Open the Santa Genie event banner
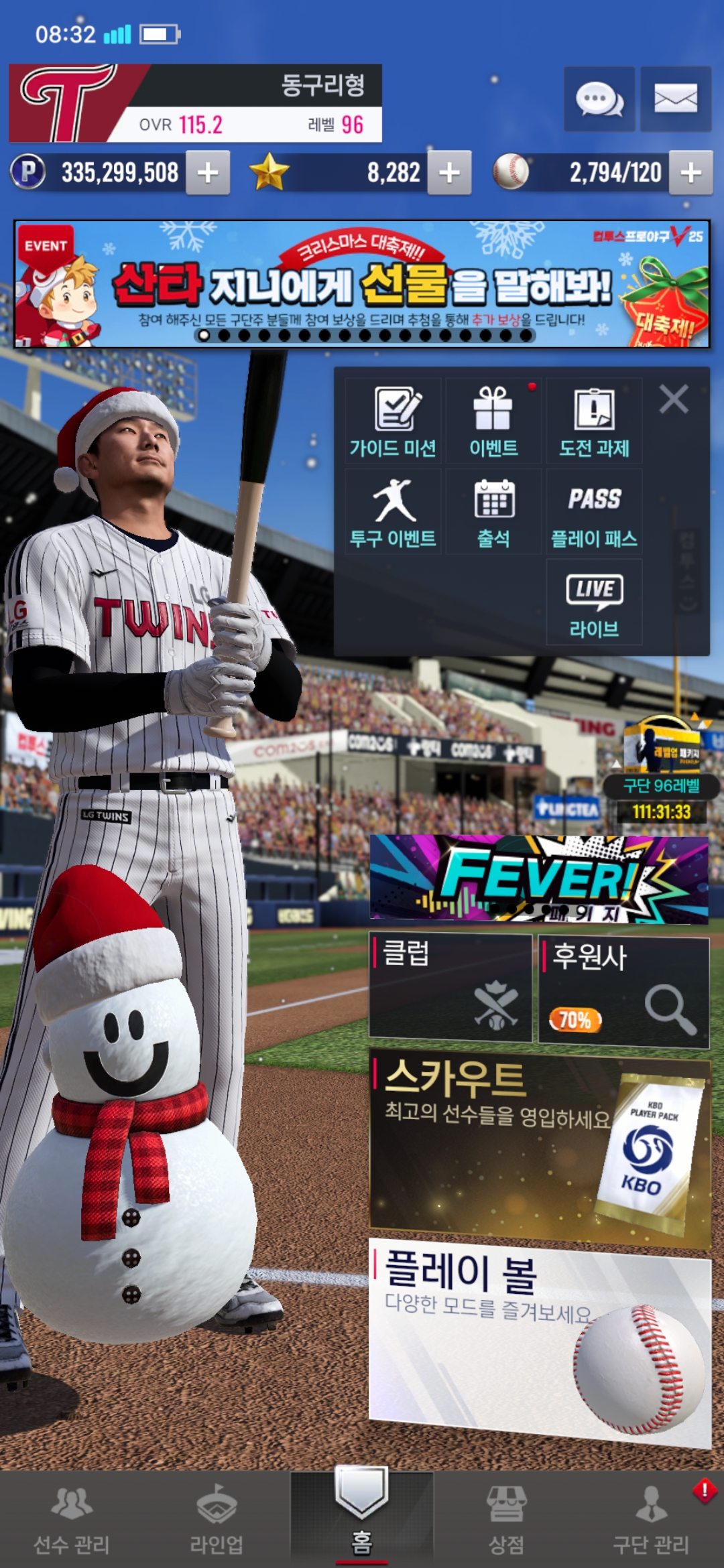 362,284
